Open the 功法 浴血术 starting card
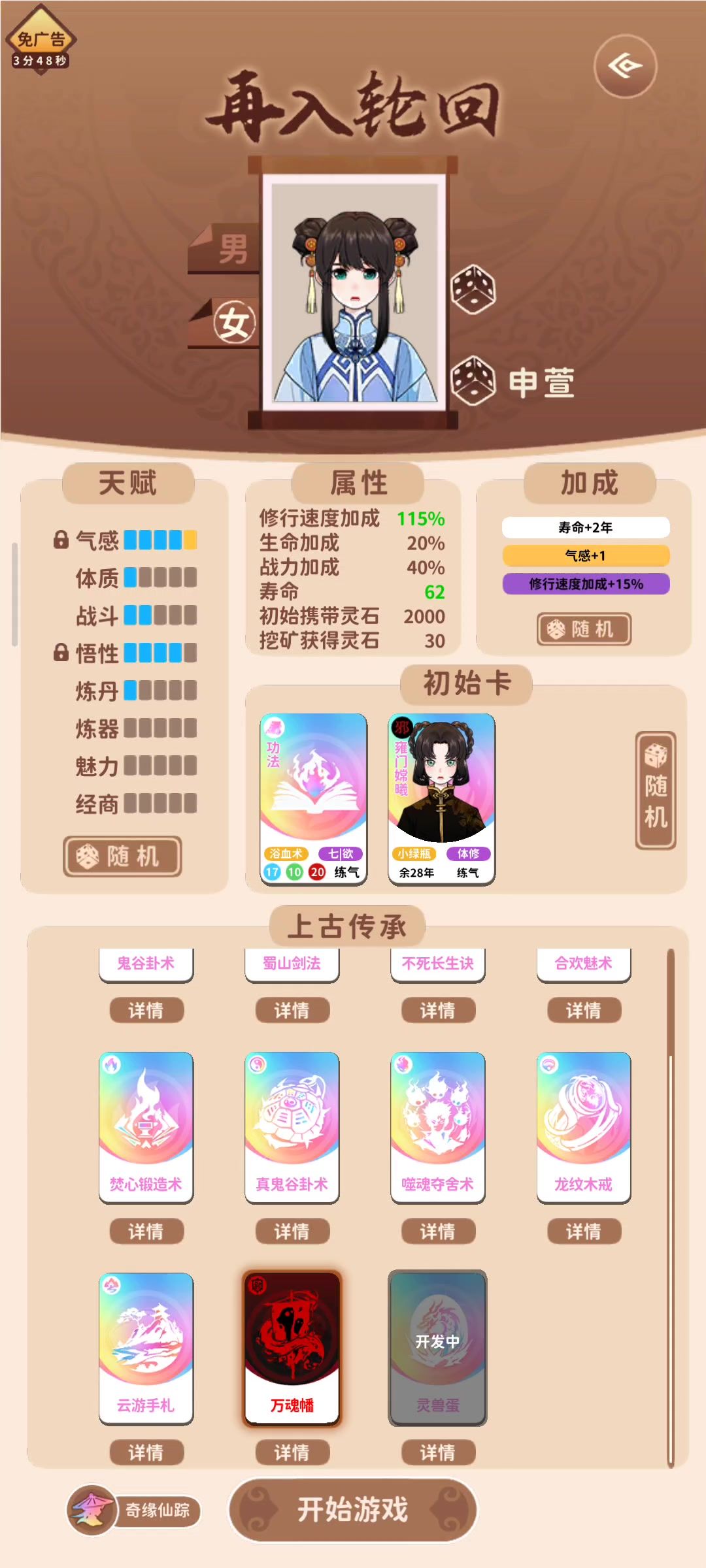The image size is (706, 1568). click(314, 798)
